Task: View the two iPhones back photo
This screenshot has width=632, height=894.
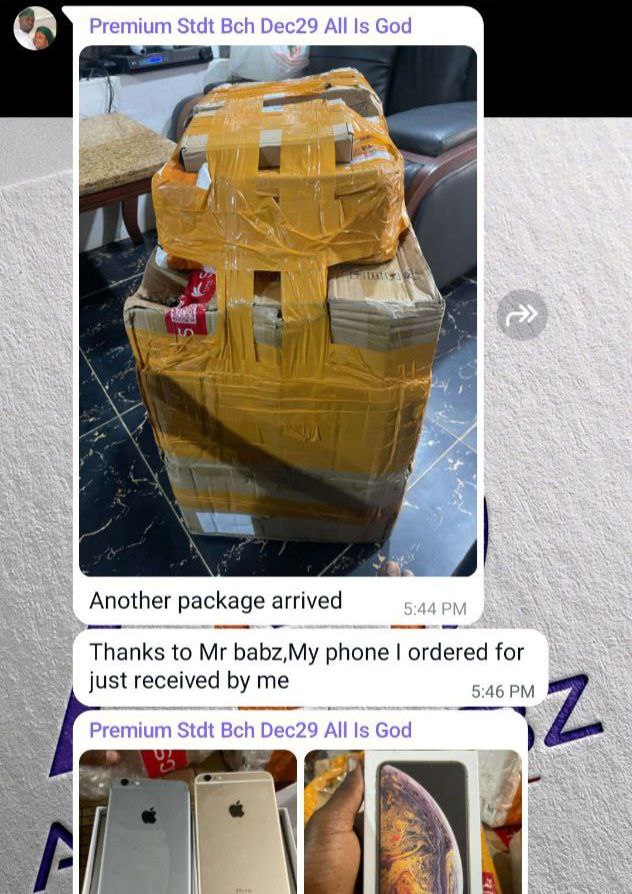Action: tap(188, 822)
